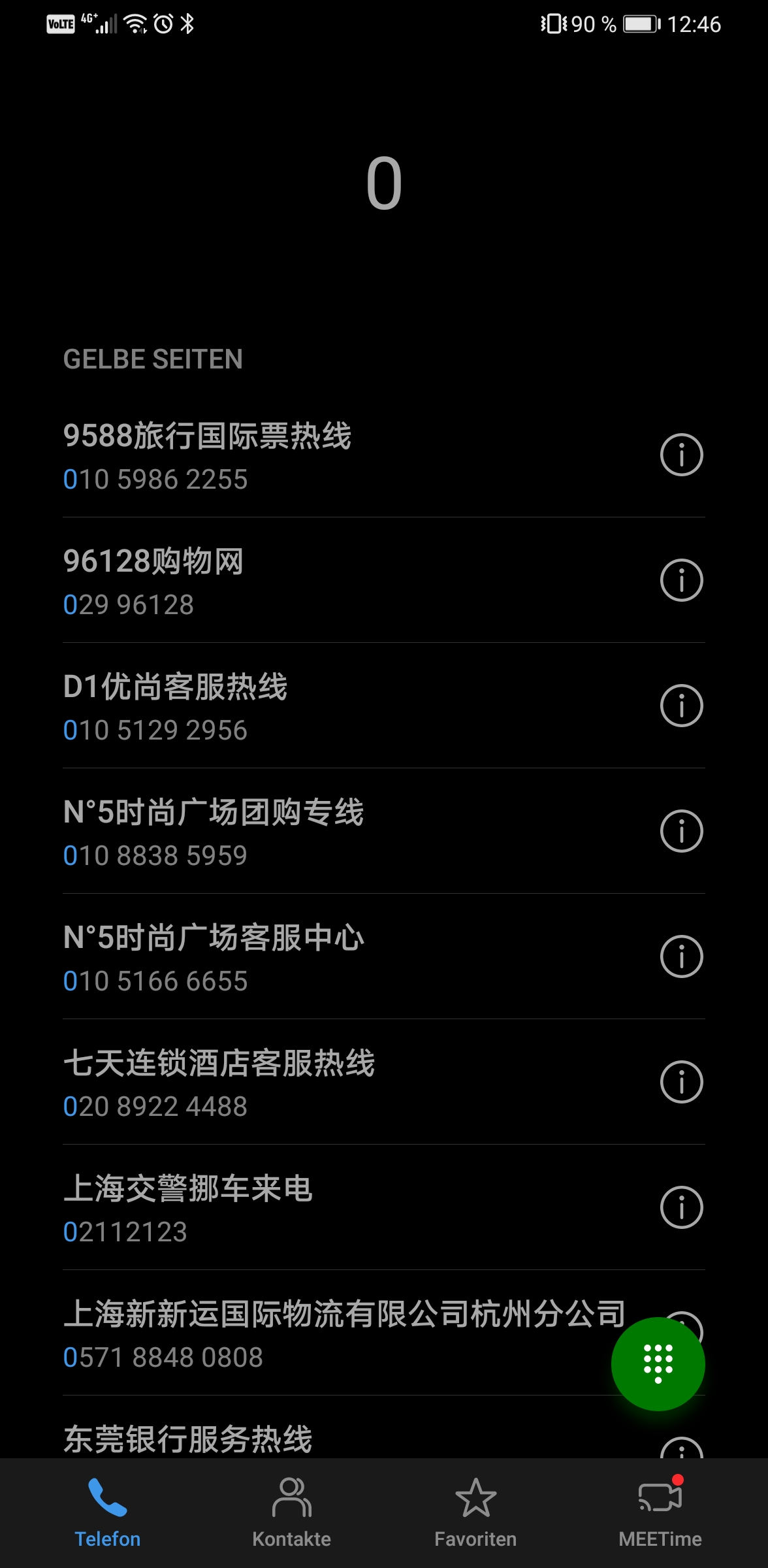Call 9588旅行国际票热线 at 010 5986 2255
This screenshot has width=768, height=1568.
tap(353, 455)
